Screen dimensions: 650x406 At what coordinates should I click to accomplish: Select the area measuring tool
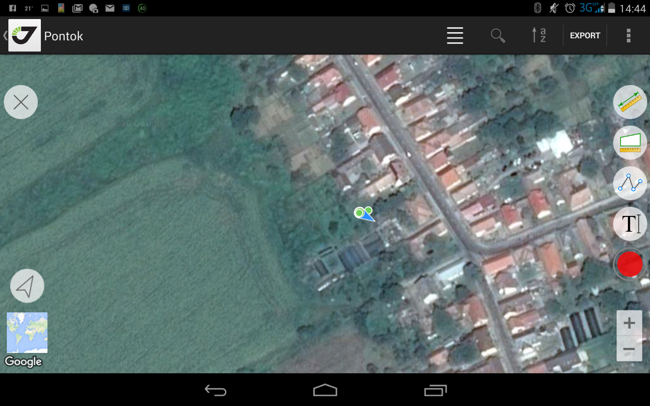click(629, 142)
